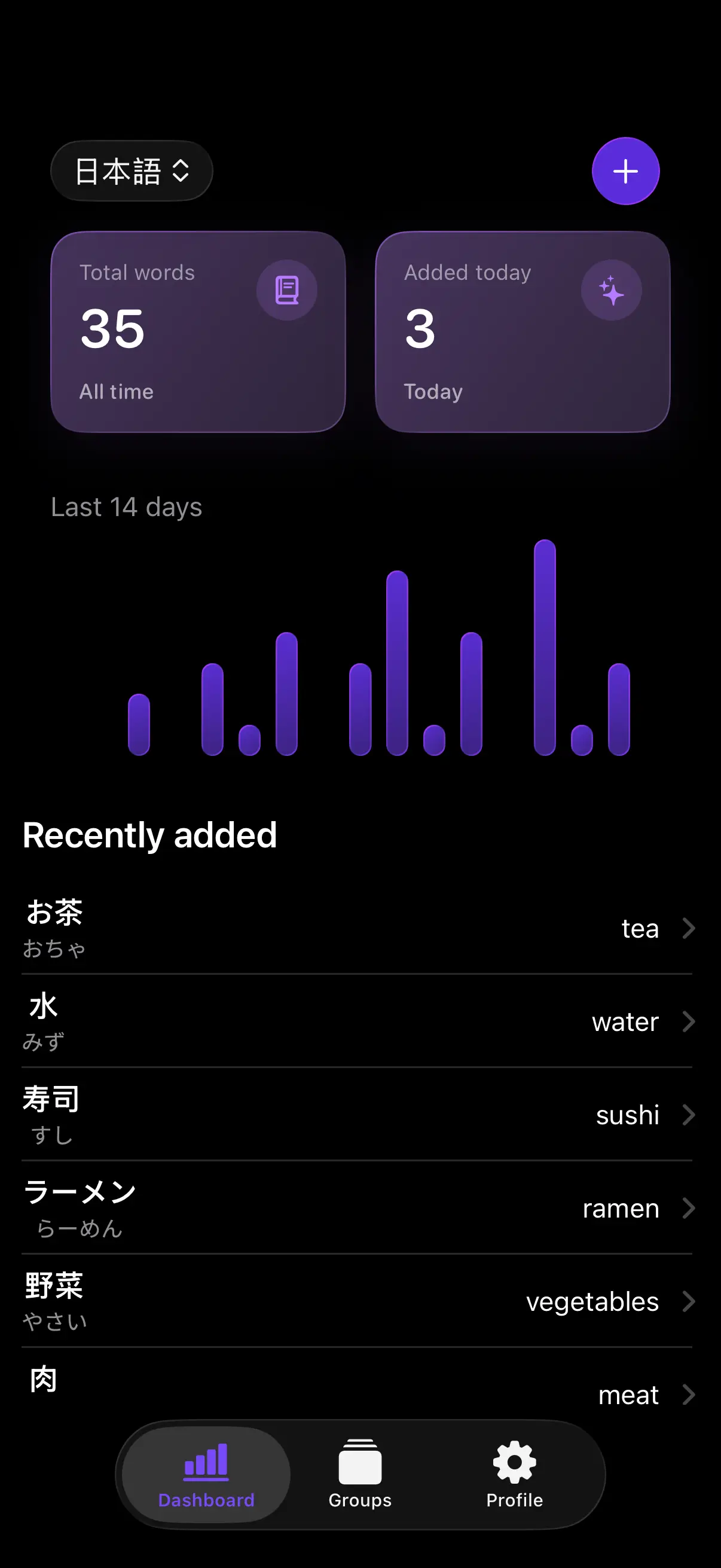Add a new word with the plus button
721x1568 pixels.
(x=625, y=171)
